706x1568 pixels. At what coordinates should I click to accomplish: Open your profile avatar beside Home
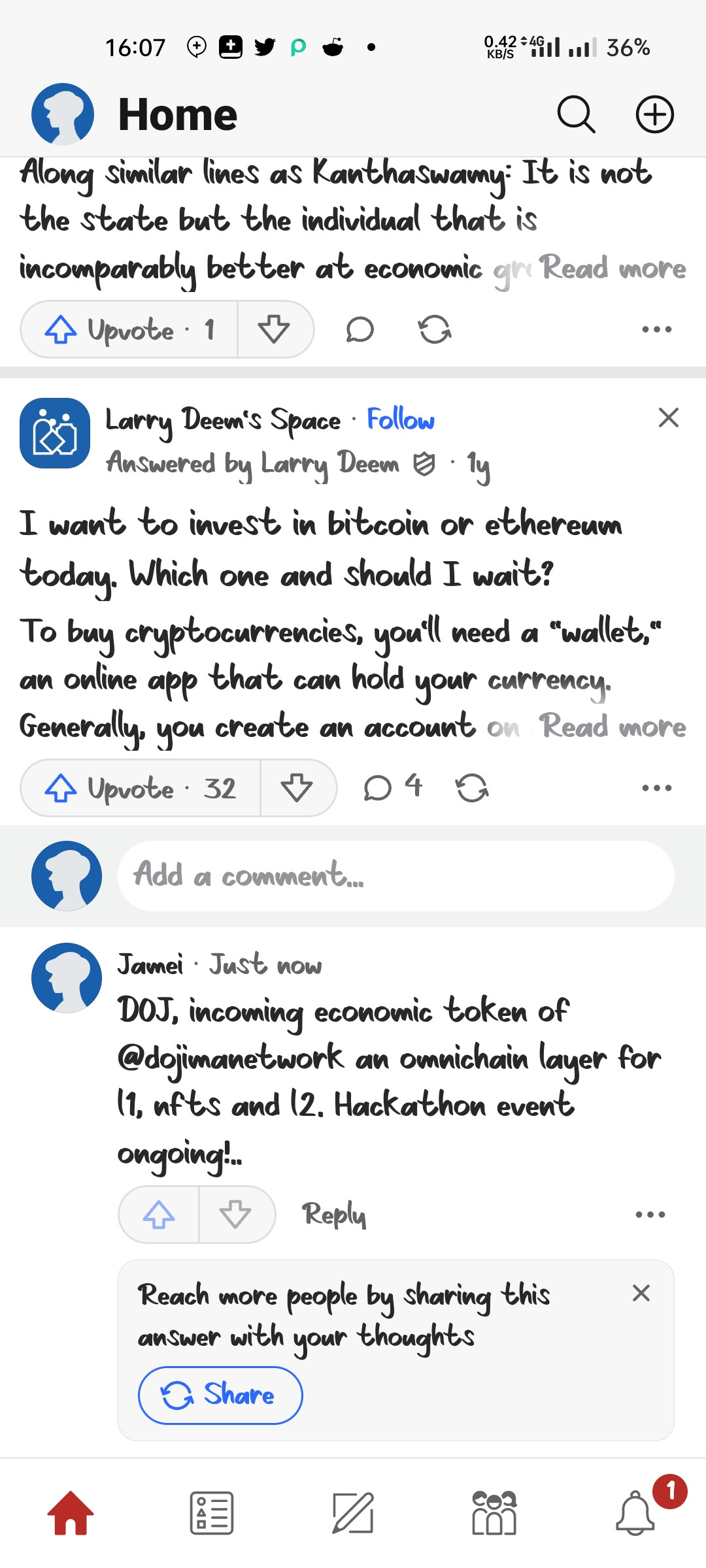pos(63,114)
